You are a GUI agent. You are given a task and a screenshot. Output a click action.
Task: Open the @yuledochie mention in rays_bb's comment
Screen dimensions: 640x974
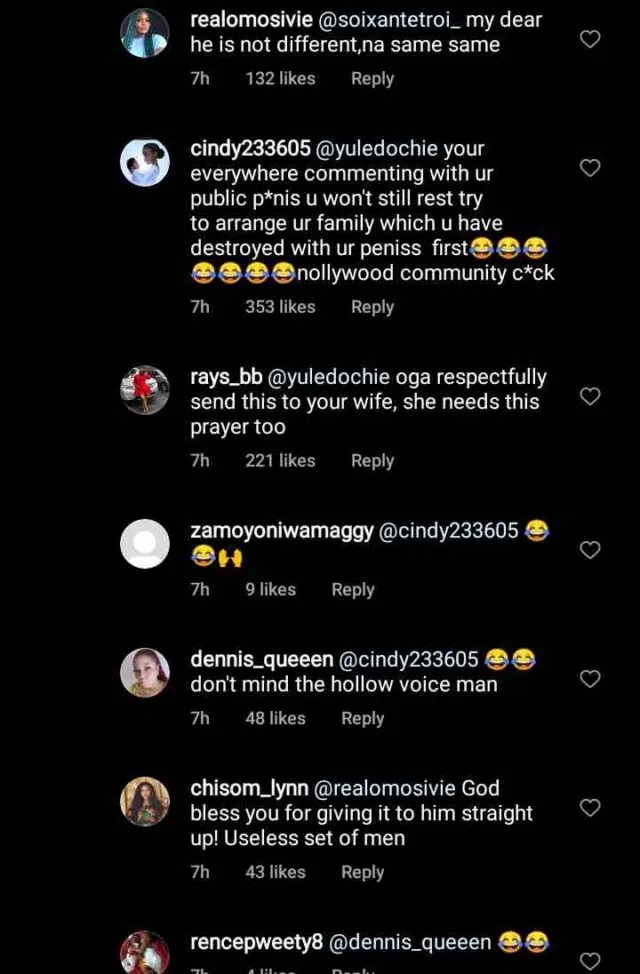326,377
